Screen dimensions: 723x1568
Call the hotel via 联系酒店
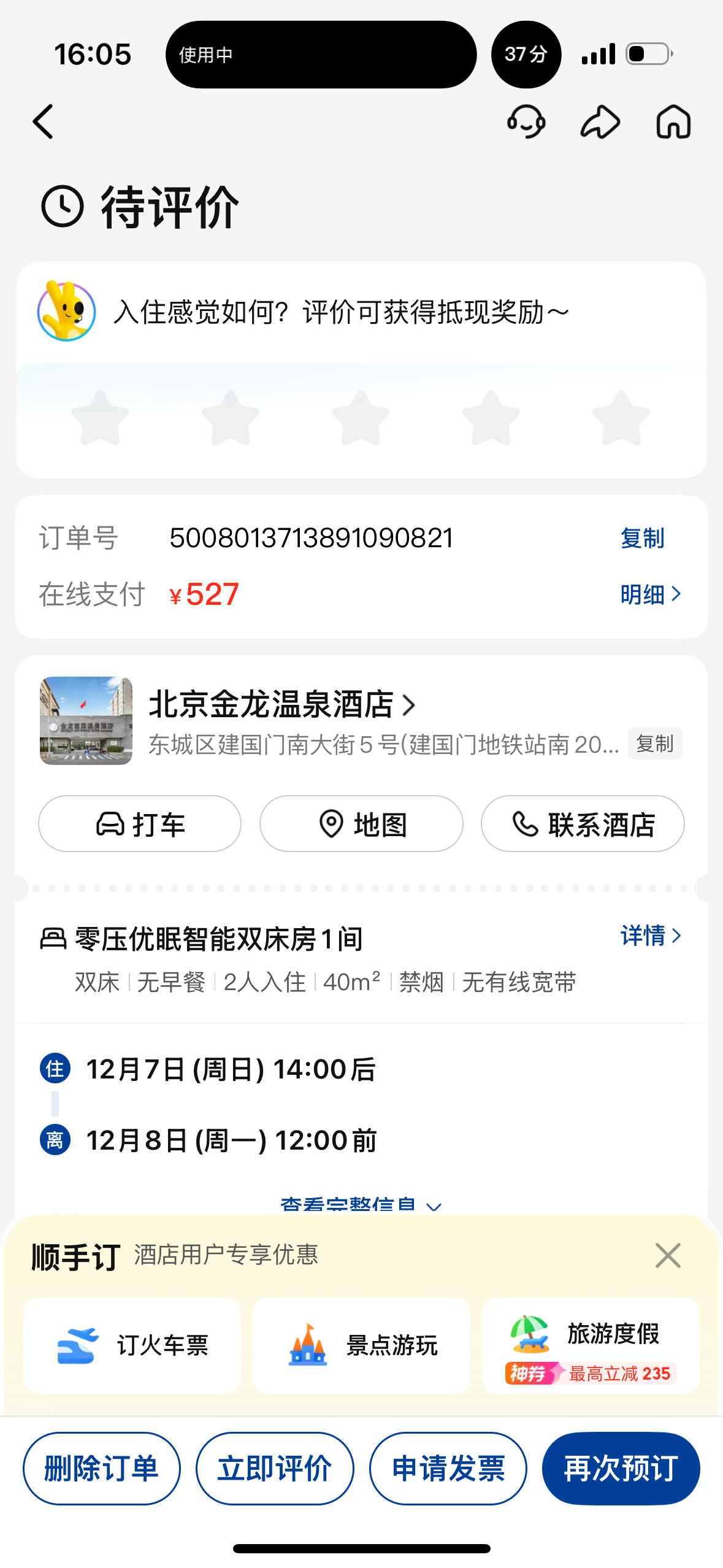583,824
